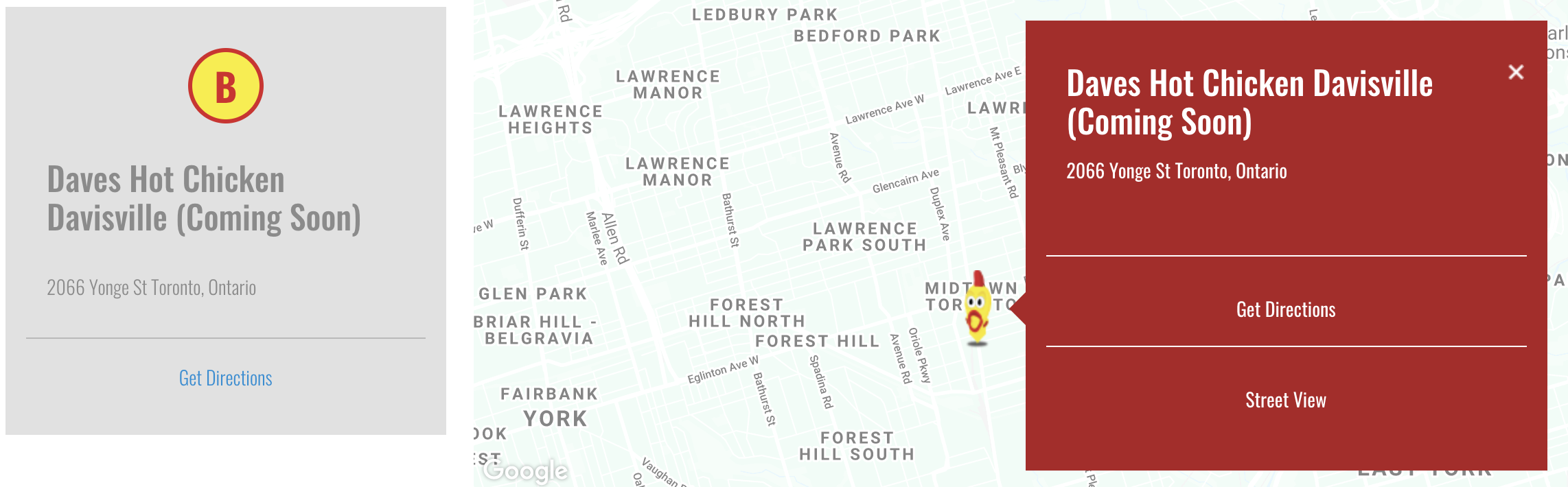
Task: Close the Davisville location popup
Action: click(1516, 72)
